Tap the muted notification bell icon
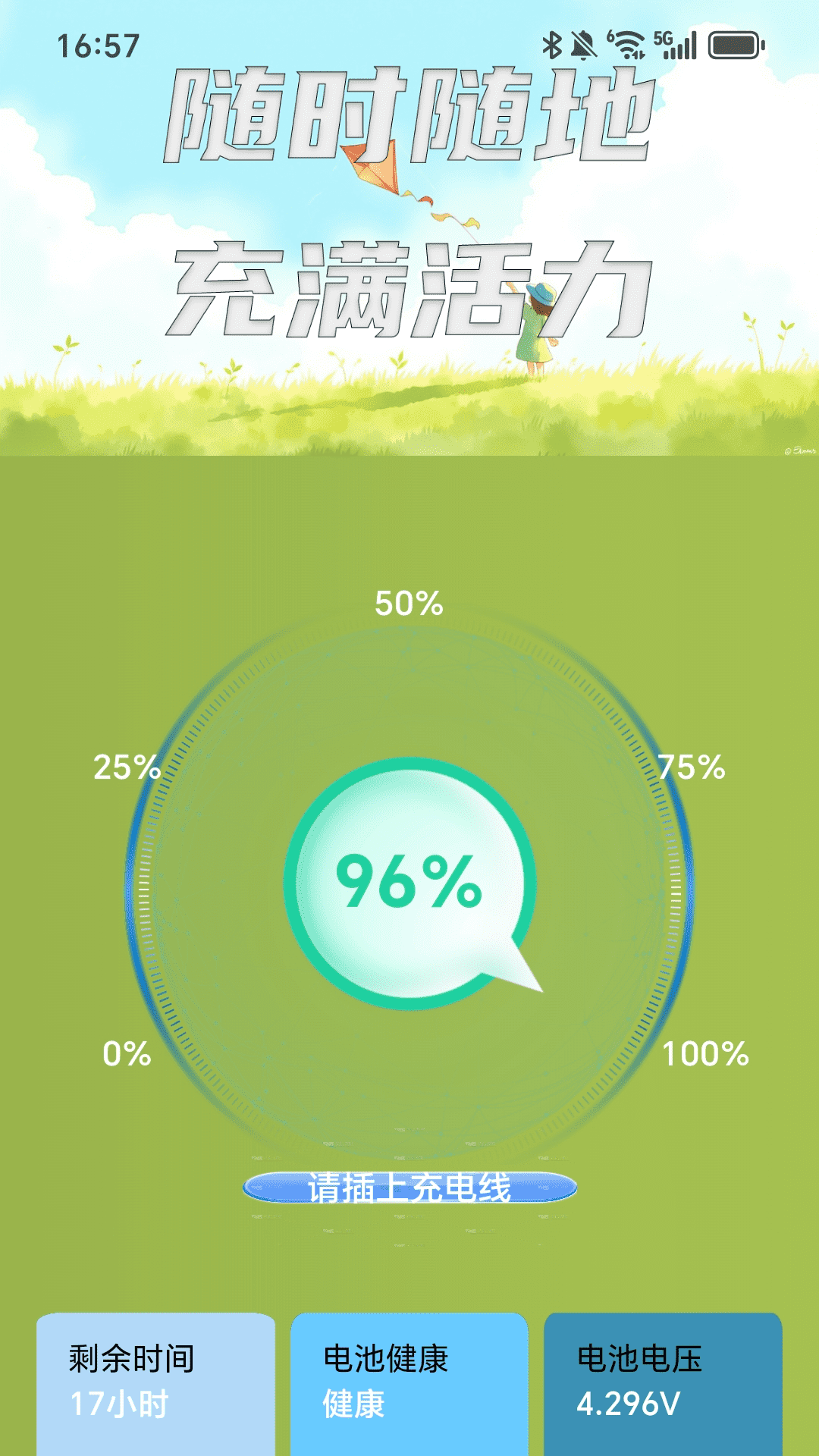This screenshot has width=819, height=1456. coord(582,45)
